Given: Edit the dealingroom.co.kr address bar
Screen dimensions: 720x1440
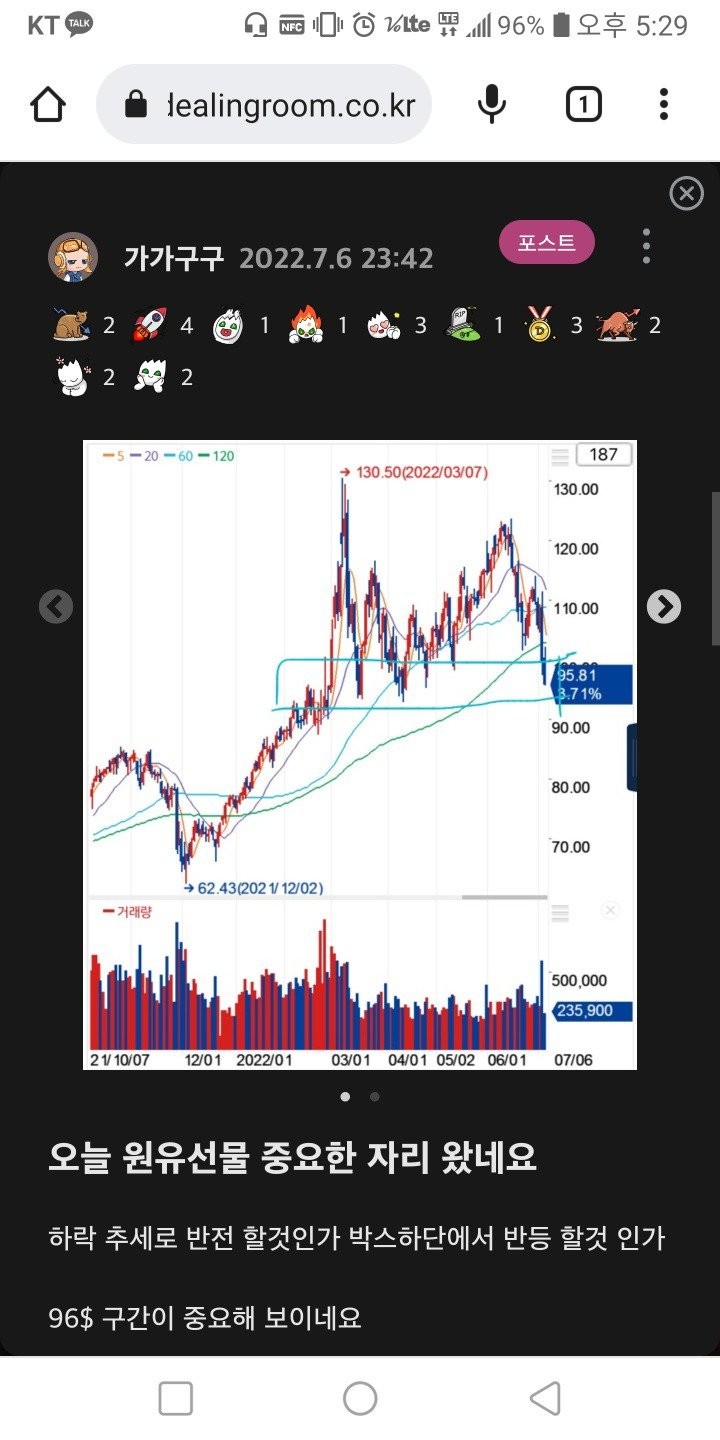Looking at the screenshot, I should click(x=290, y=105).
